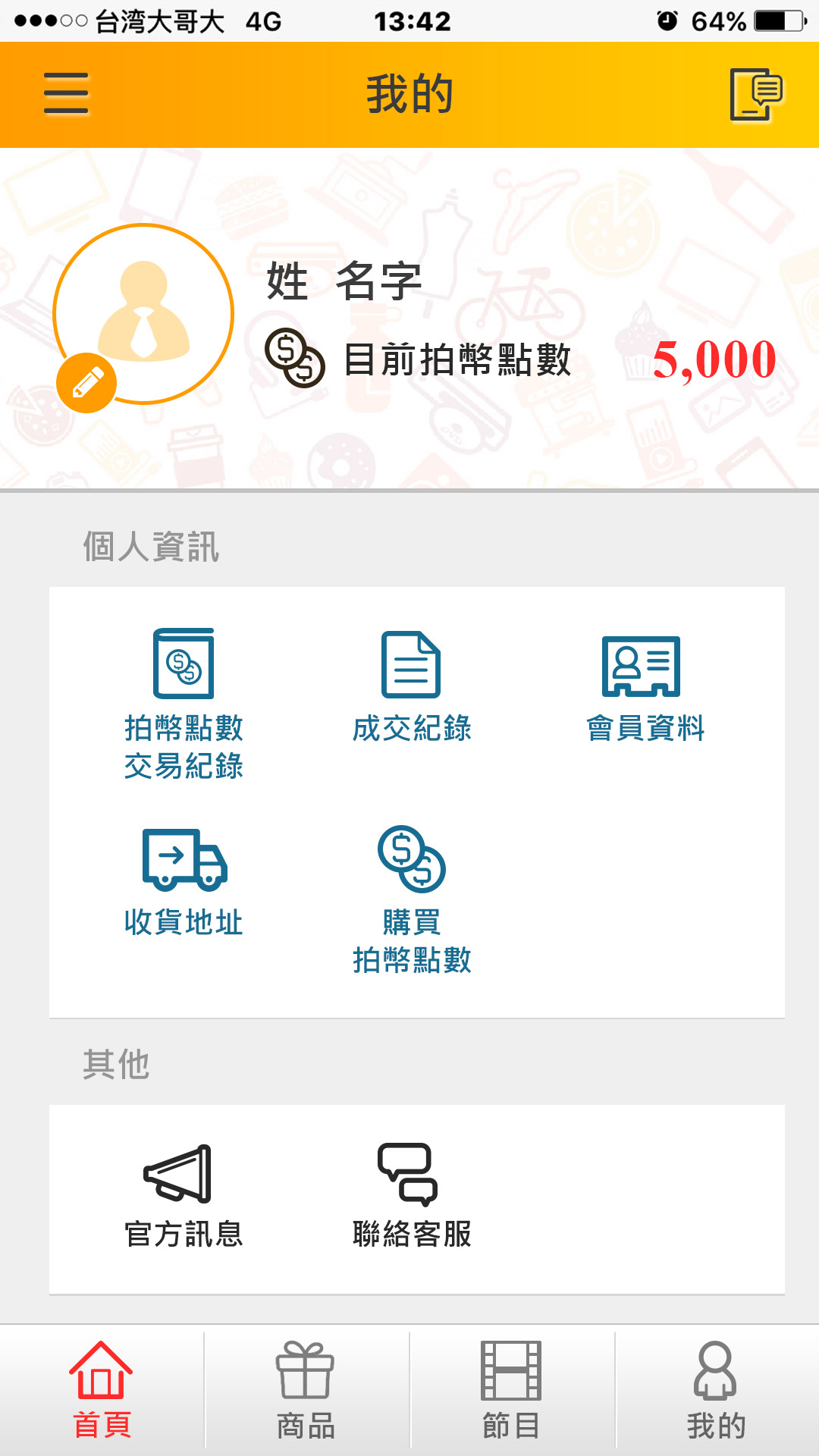This screenshot has height=1456, width=819.
Task: View 成交紀錄
Action: [411, 686]
